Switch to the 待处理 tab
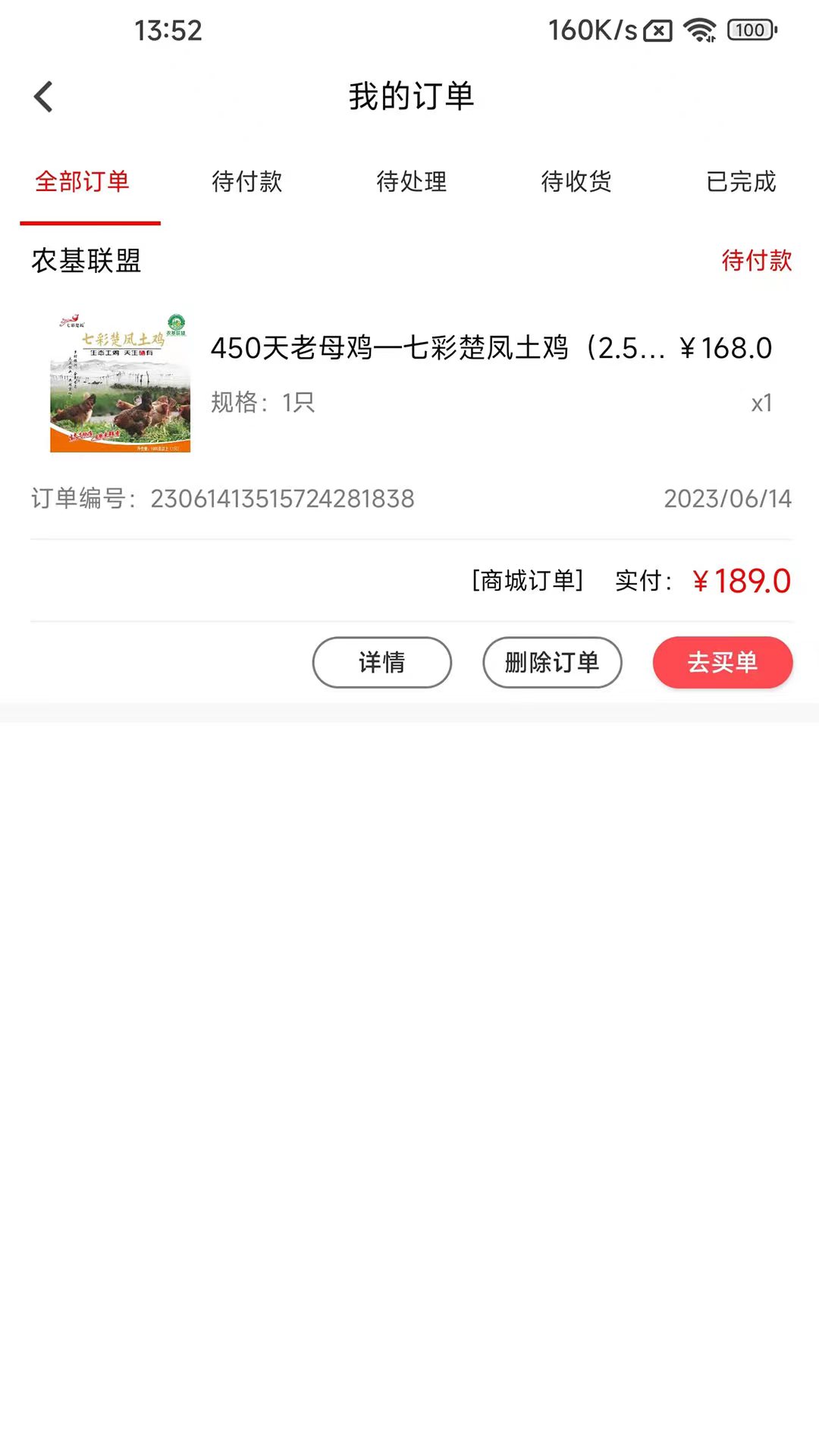The height and width of the screenshot is (1456, 819). pos(412,182)
